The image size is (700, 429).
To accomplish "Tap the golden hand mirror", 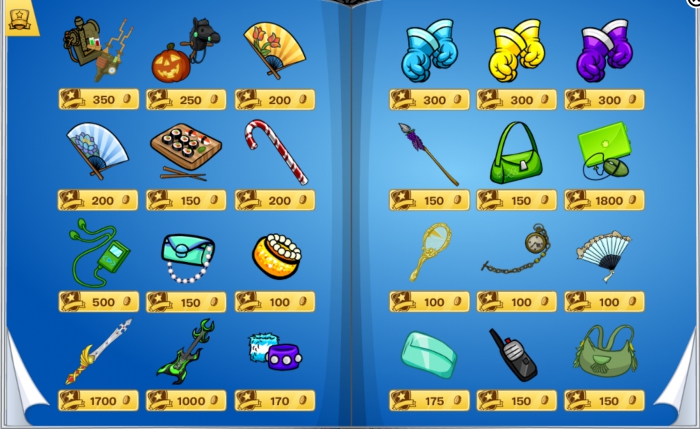I will pyautogui.click(x=430, y=252).
